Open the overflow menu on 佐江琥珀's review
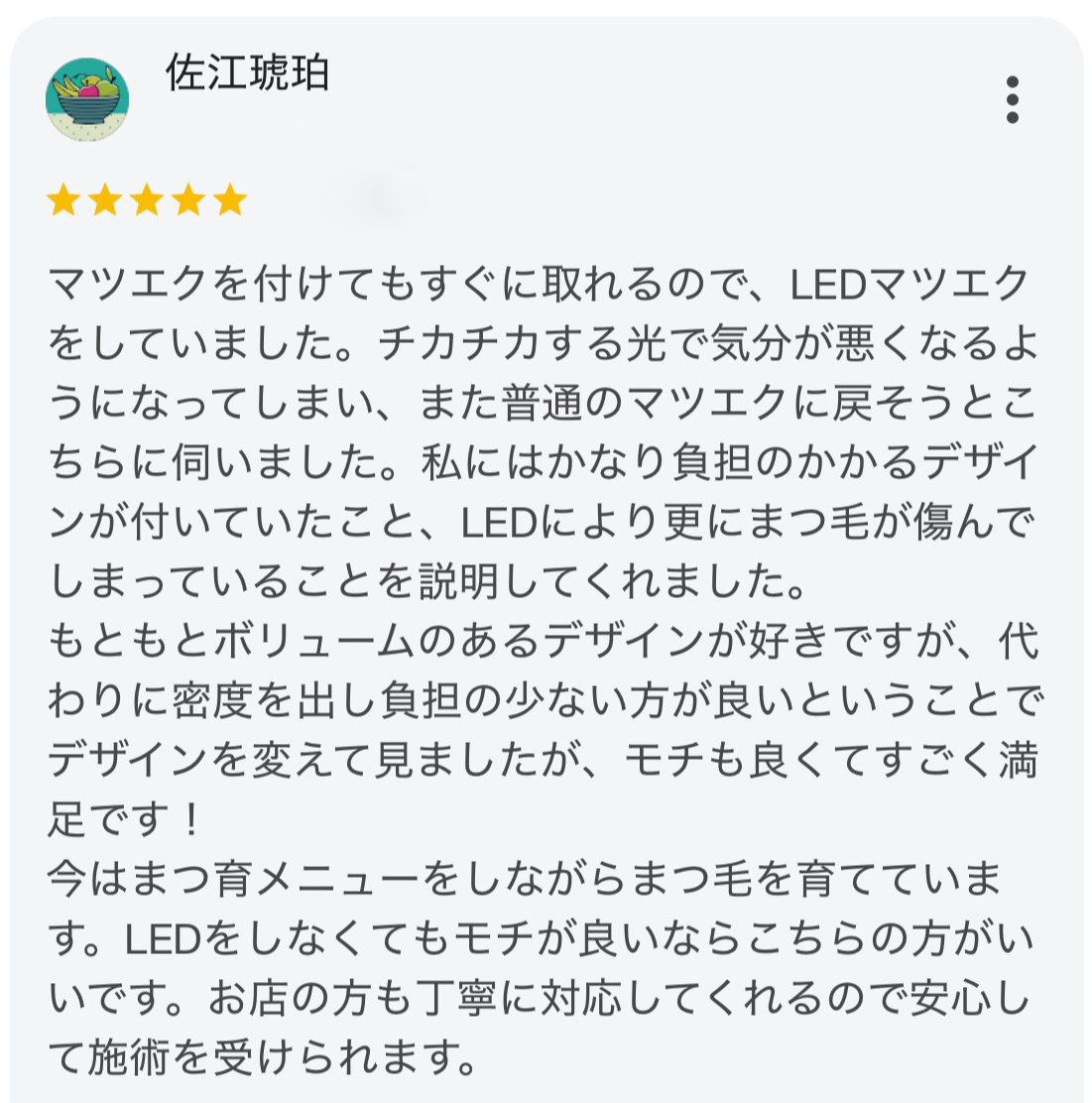Screen dimensions: 1092x1103 tap(1012, 99)
